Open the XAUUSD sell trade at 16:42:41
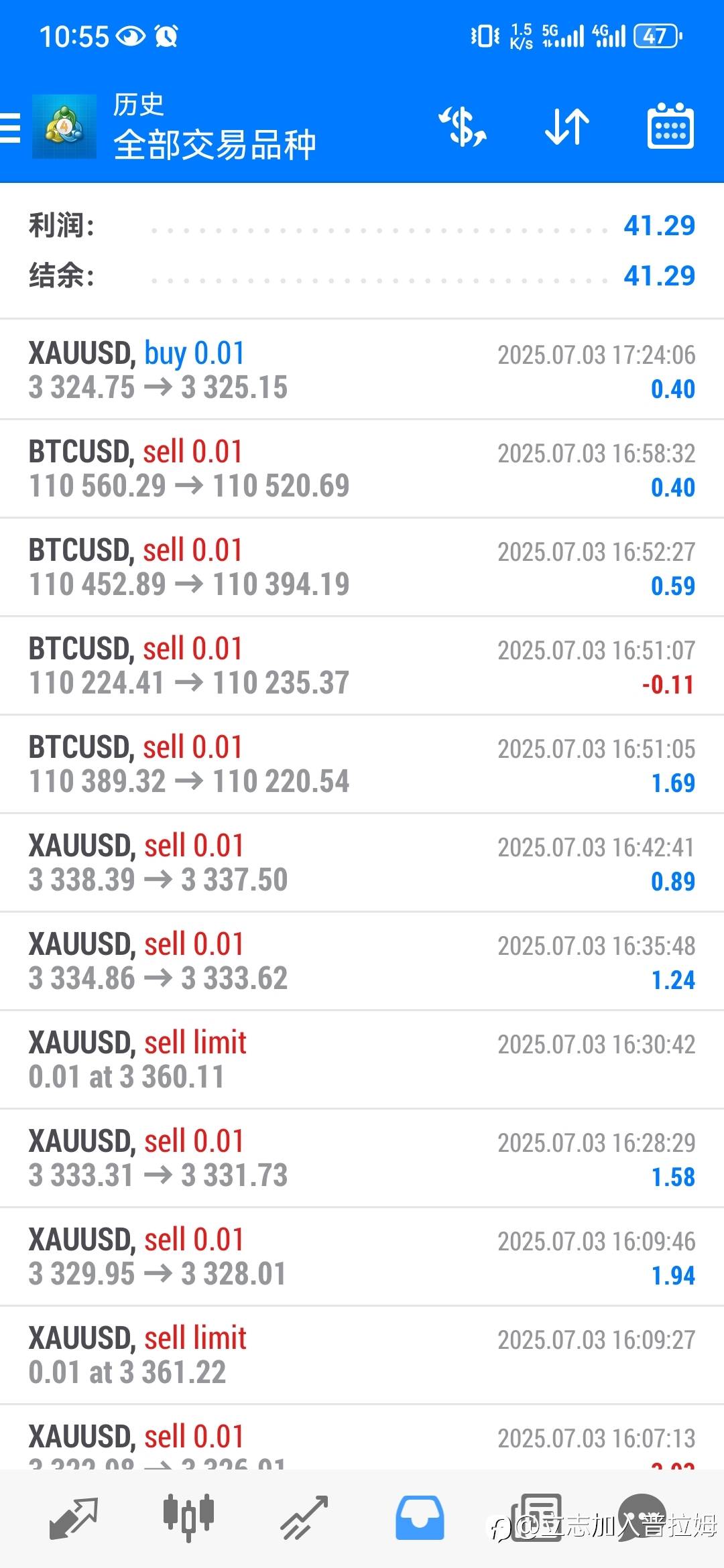Screen dimensions: 724x1568 (x=362, y=863)
